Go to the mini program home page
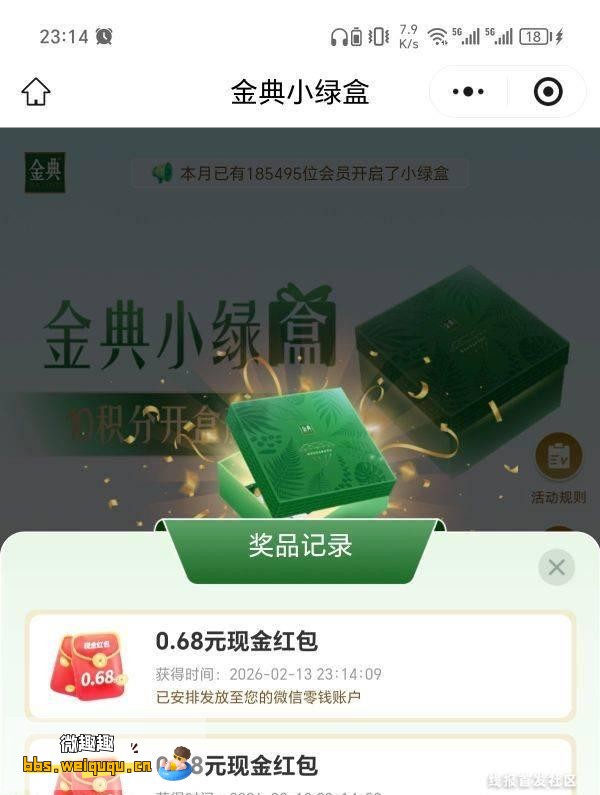The width and height of the screenshot is (600, 795). point(36,92)
